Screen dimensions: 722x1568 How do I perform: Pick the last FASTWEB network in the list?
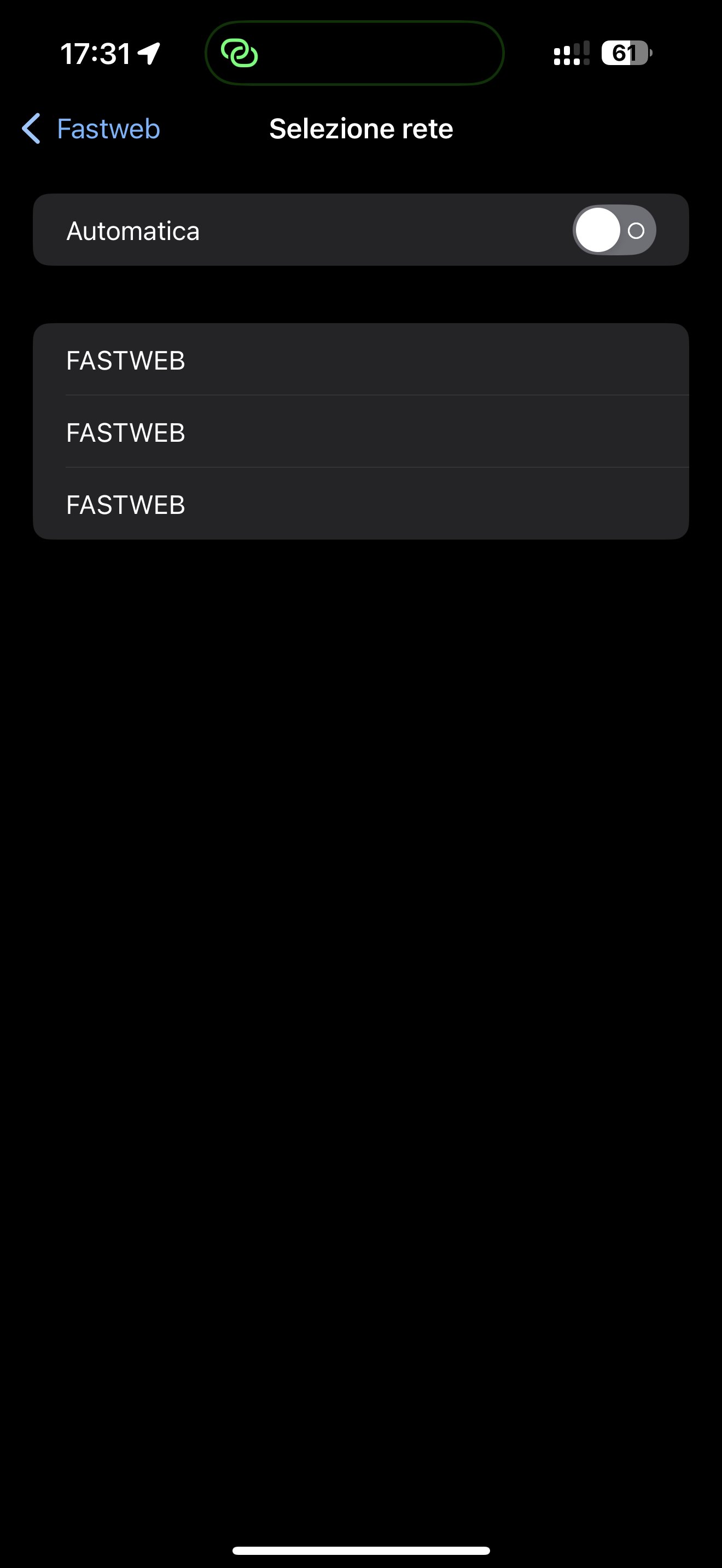[360, 504]
